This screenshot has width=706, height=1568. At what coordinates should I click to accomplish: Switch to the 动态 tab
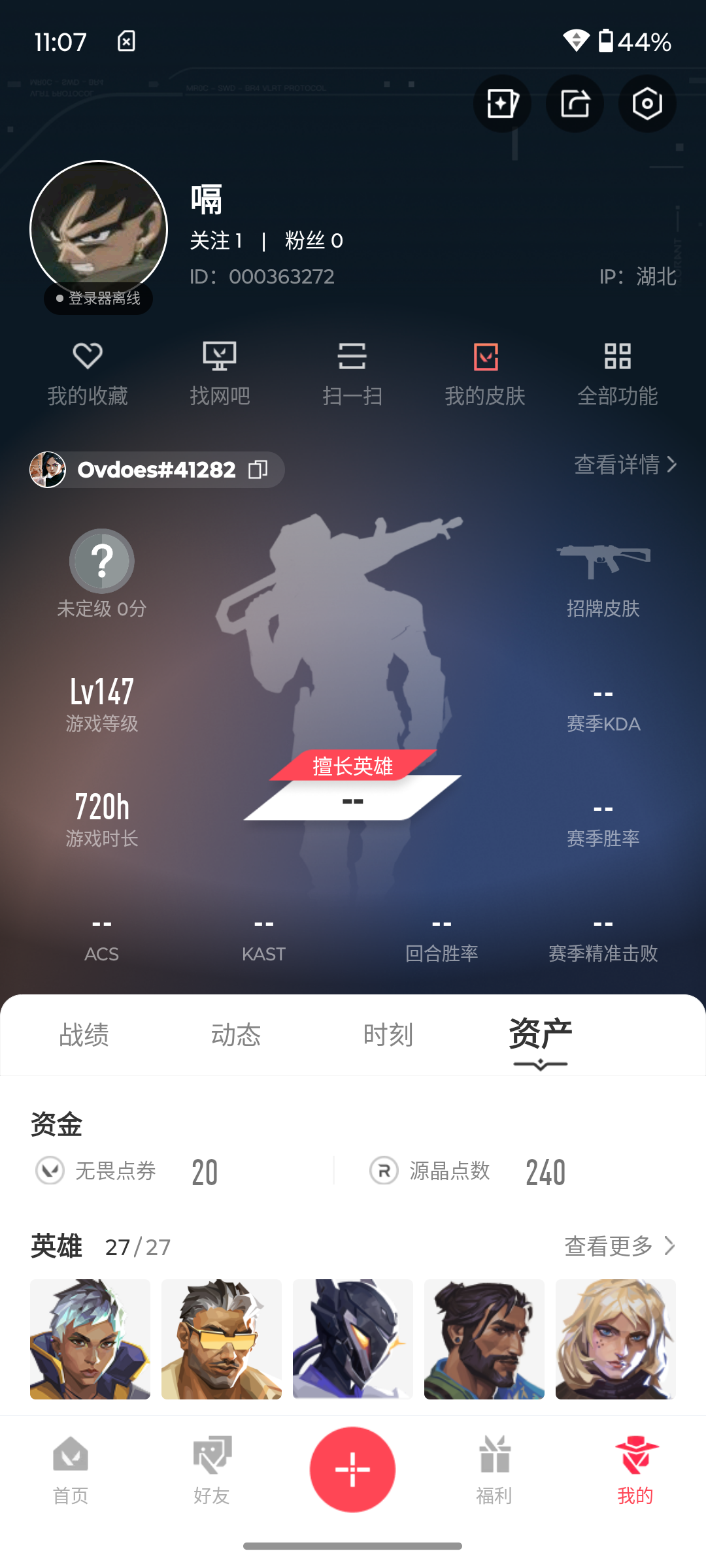pyautogui.click(x=236, y=1035)
